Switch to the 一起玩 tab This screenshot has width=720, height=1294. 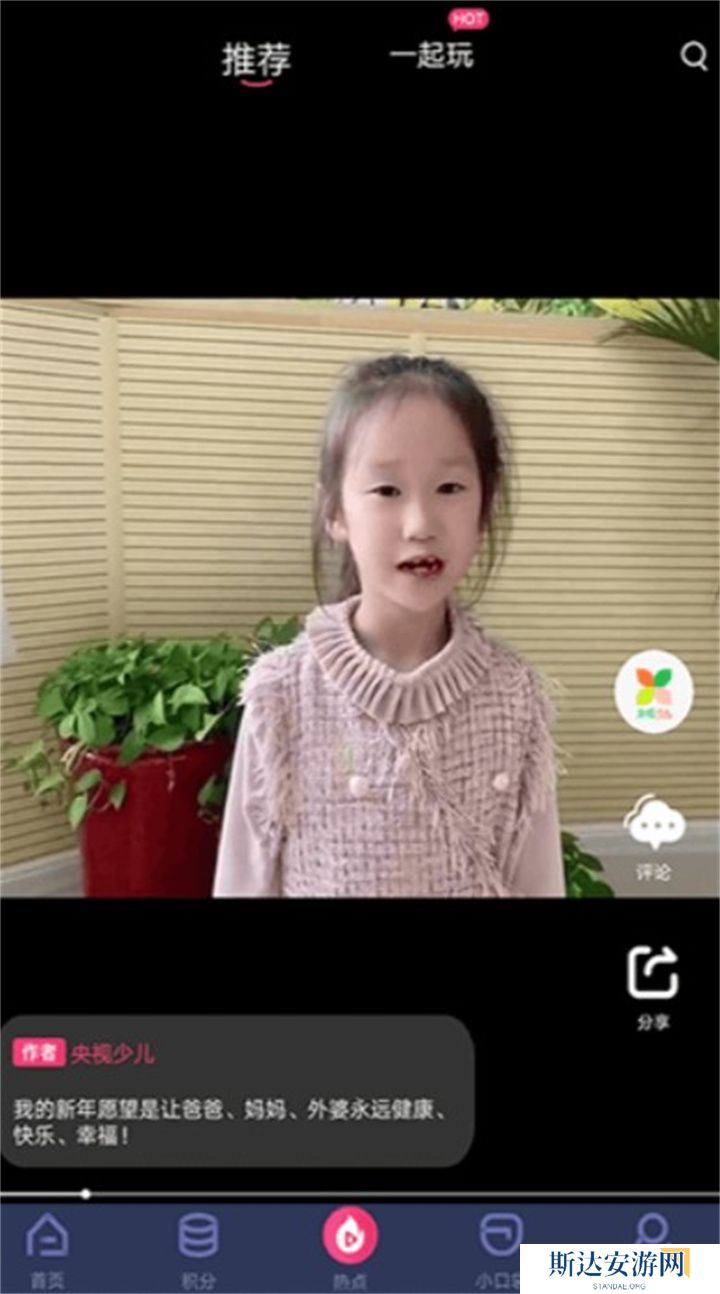[x=432, y=54]
